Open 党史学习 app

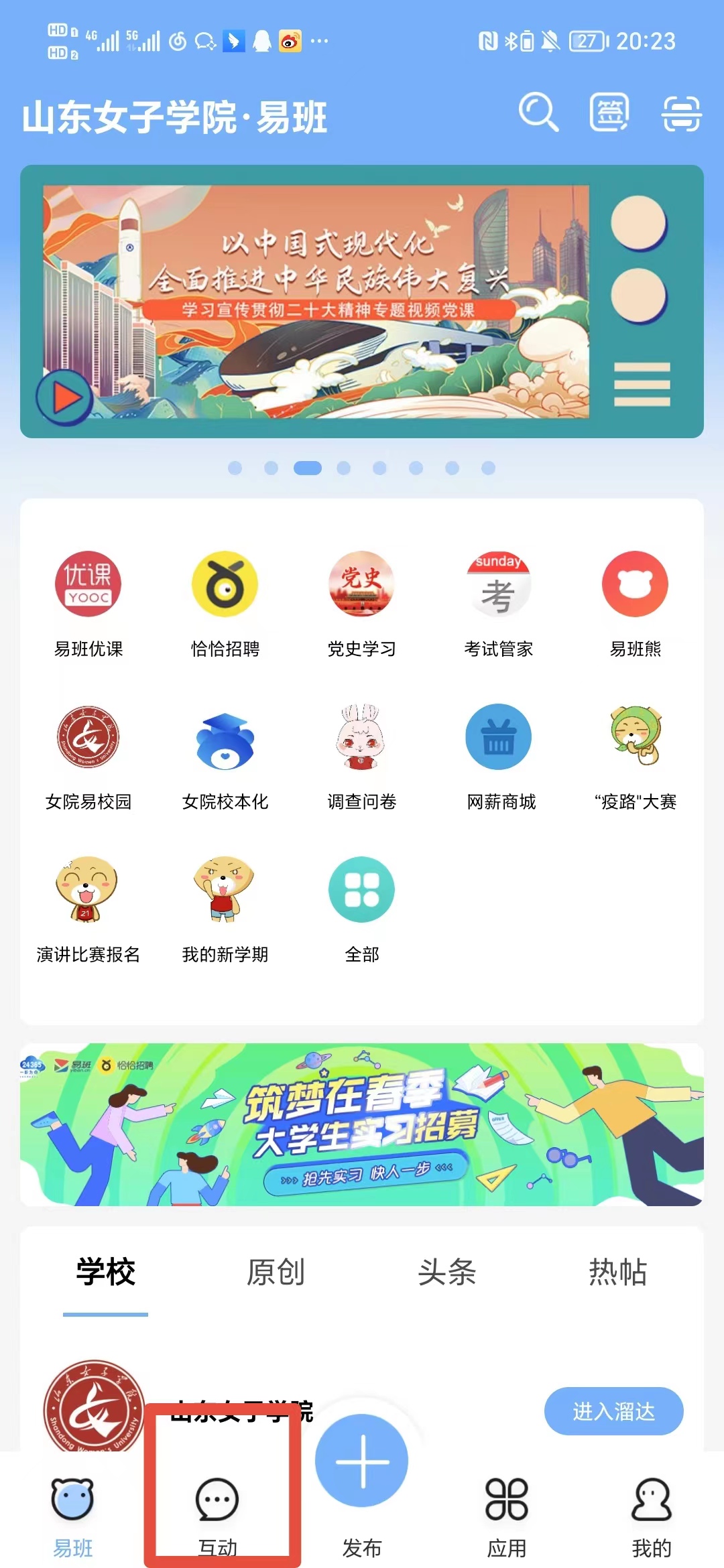click(x=361, y=601)
